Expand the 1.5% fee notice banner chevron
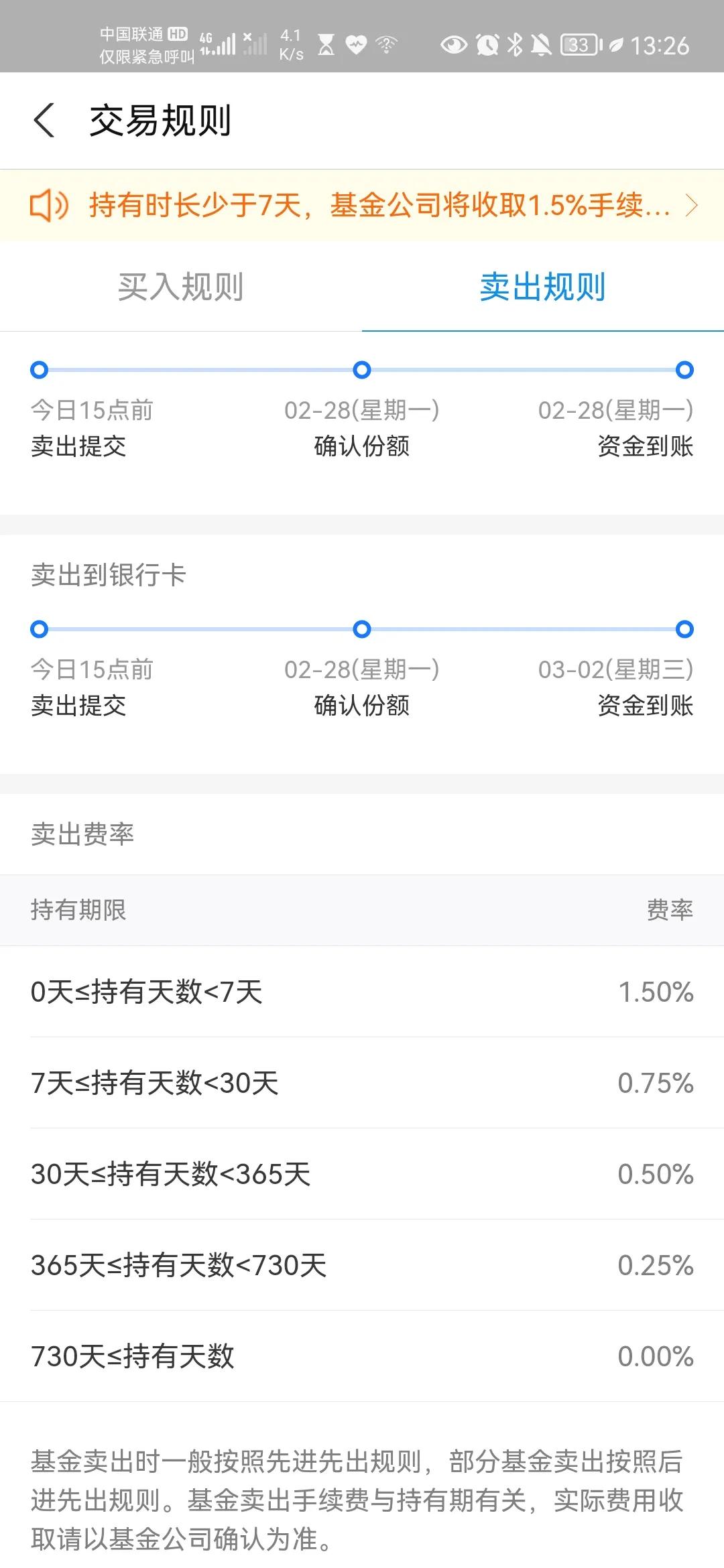The height and width of the screenshot is (1568, 724). pos(692,205)
